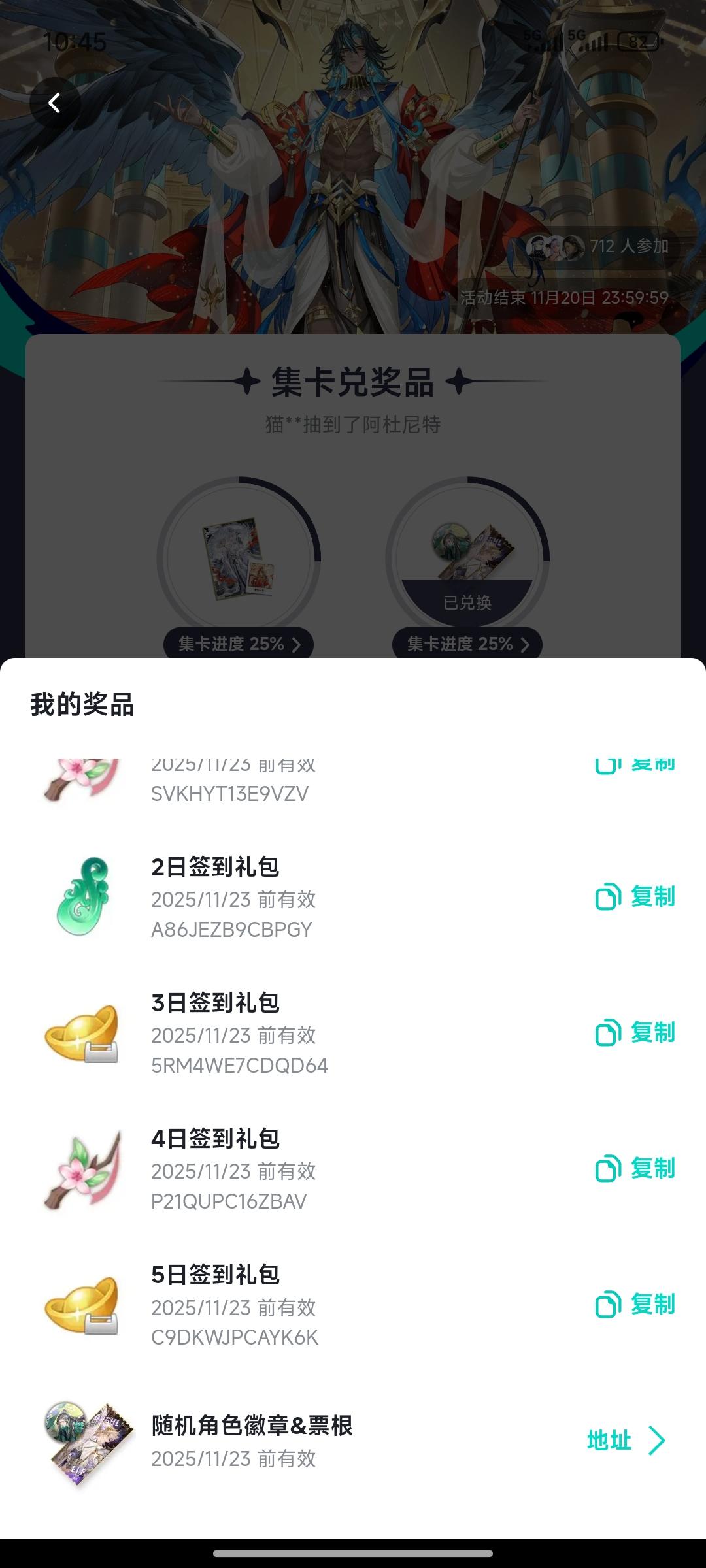Open the right 集卡进度 25% chevron
706x1568 pixels.
pos(524,644)
